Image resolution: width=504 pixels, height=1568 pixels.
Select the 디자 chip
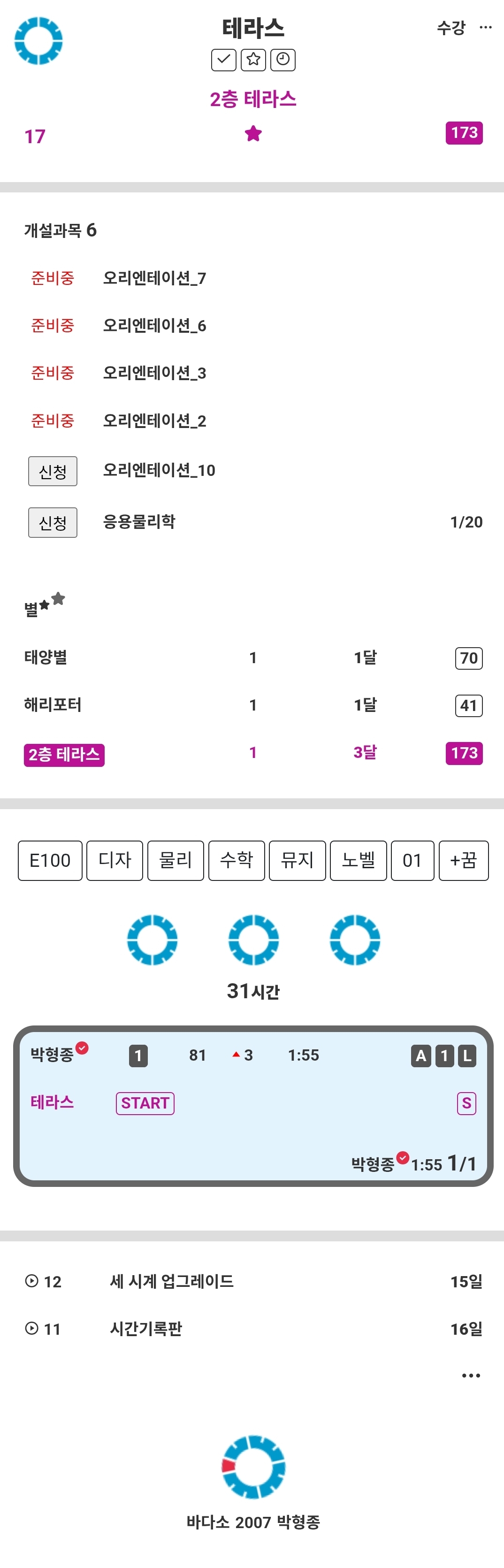click(115, 860)
